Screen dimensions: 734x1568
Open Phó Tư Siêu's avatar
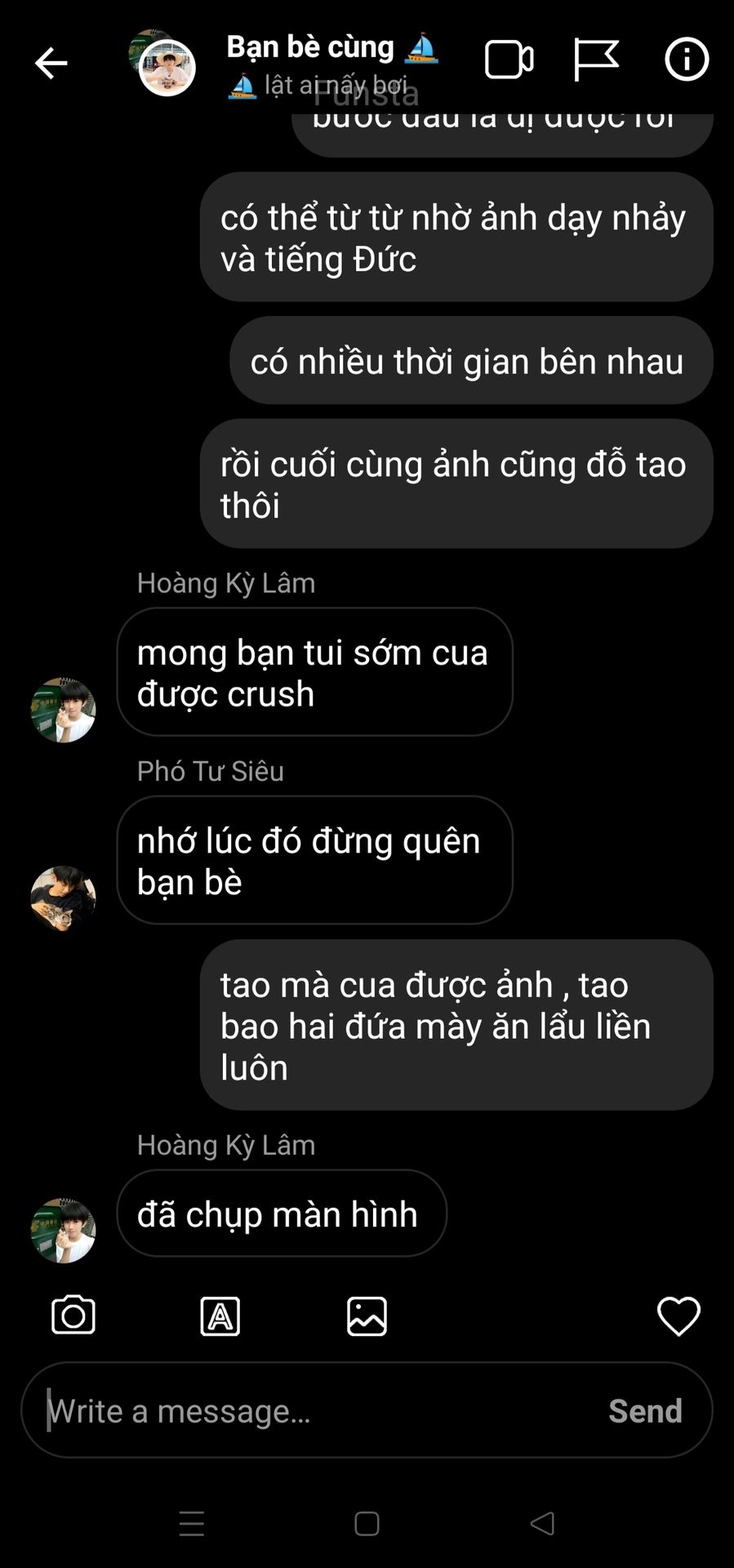click(x=64, y=898)
